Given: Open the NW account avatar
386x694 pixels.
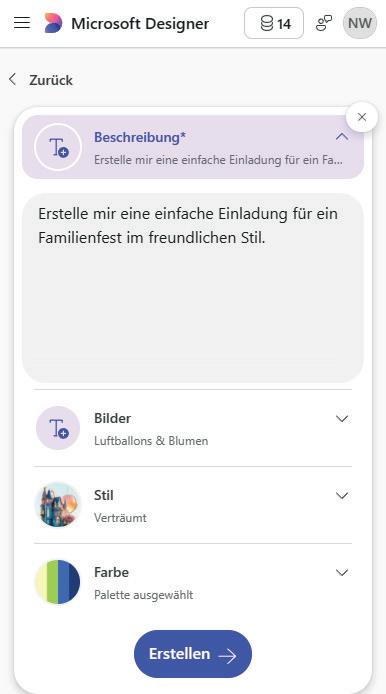Looking at the screenshot, I should pos(359,23).
